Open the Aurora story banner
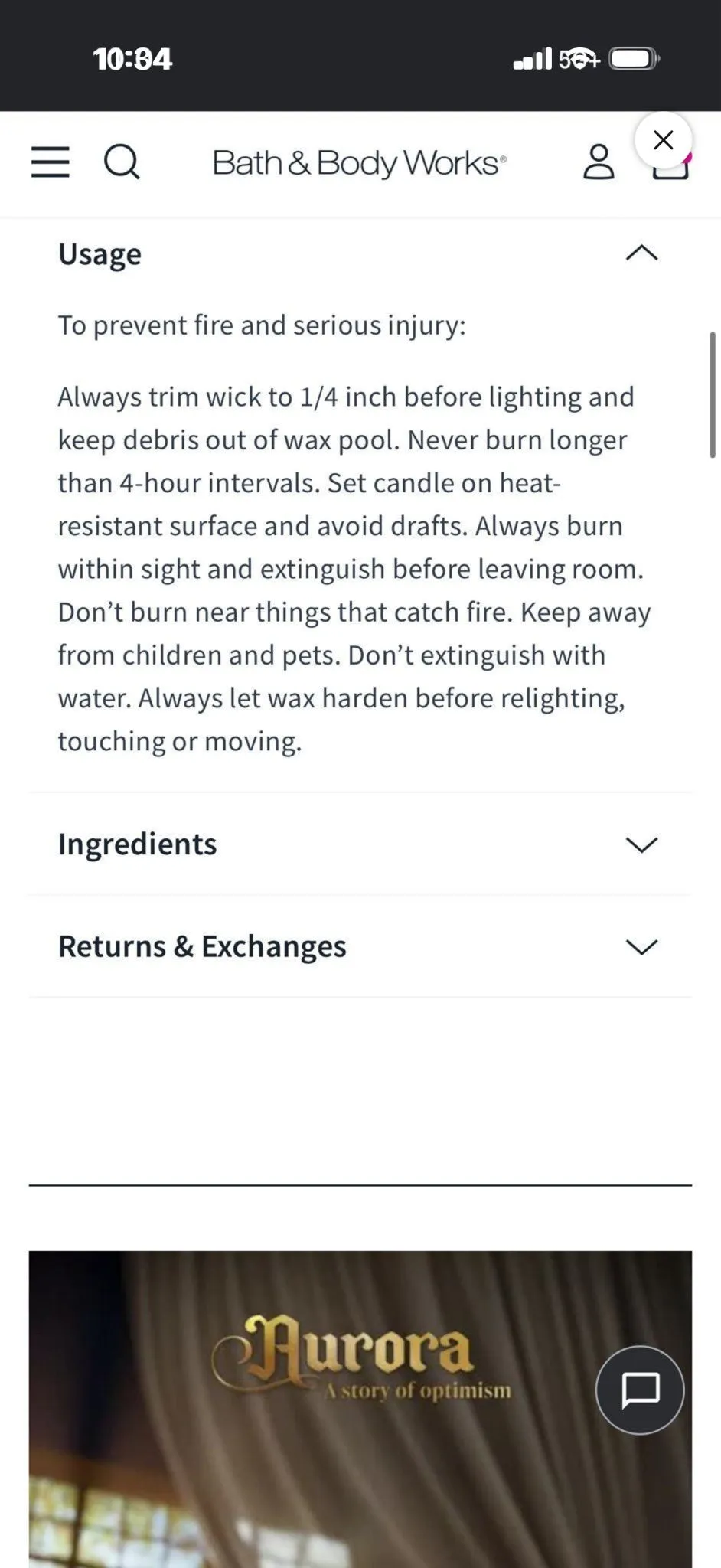Screen dimensions: 721x1568 pos(360,1409)
